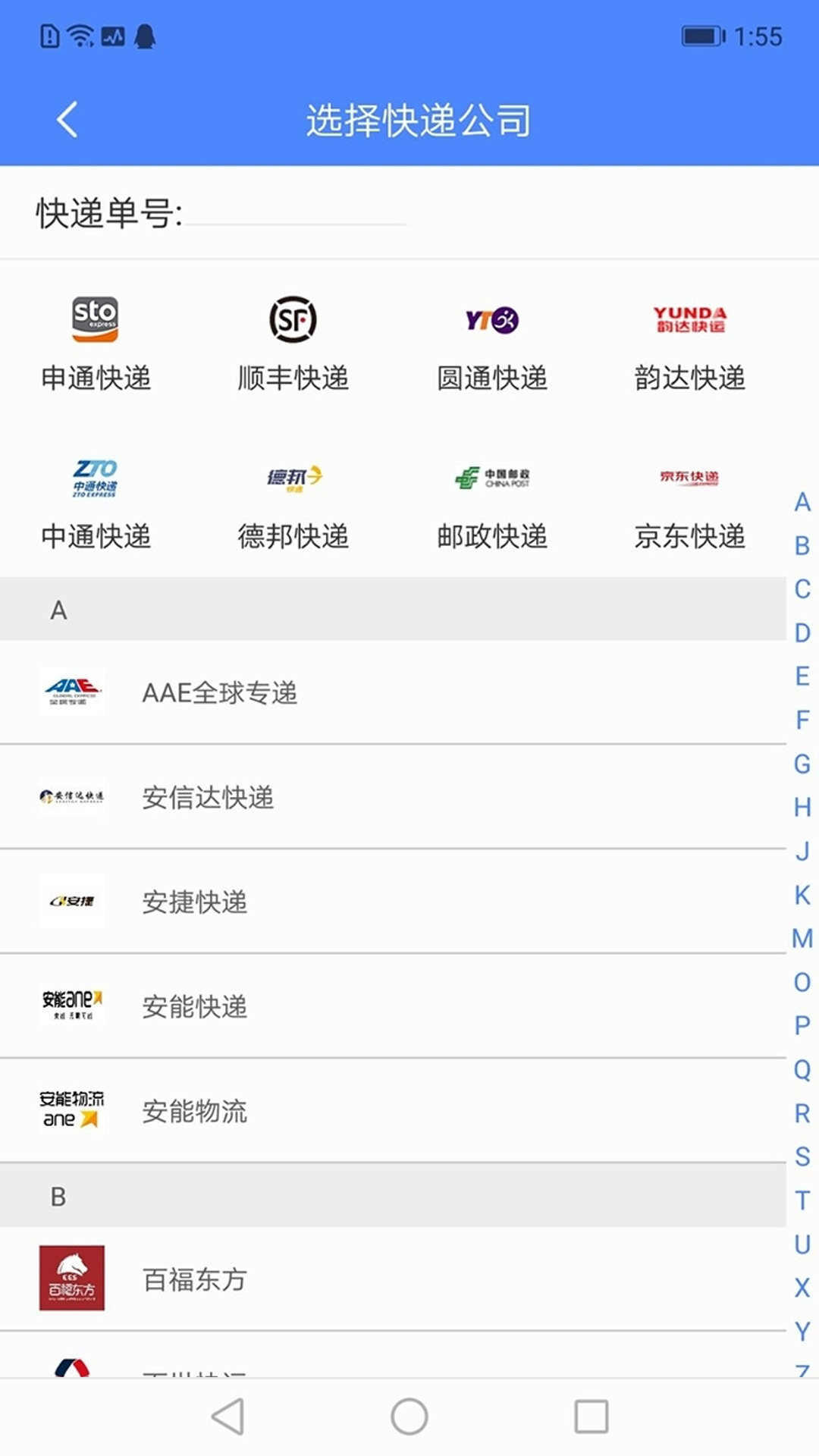Image resolution: width=819 pixels, height=1456 pixels.
Task: Tap the AAE全球专递 company logo
Action: [72, 692]
